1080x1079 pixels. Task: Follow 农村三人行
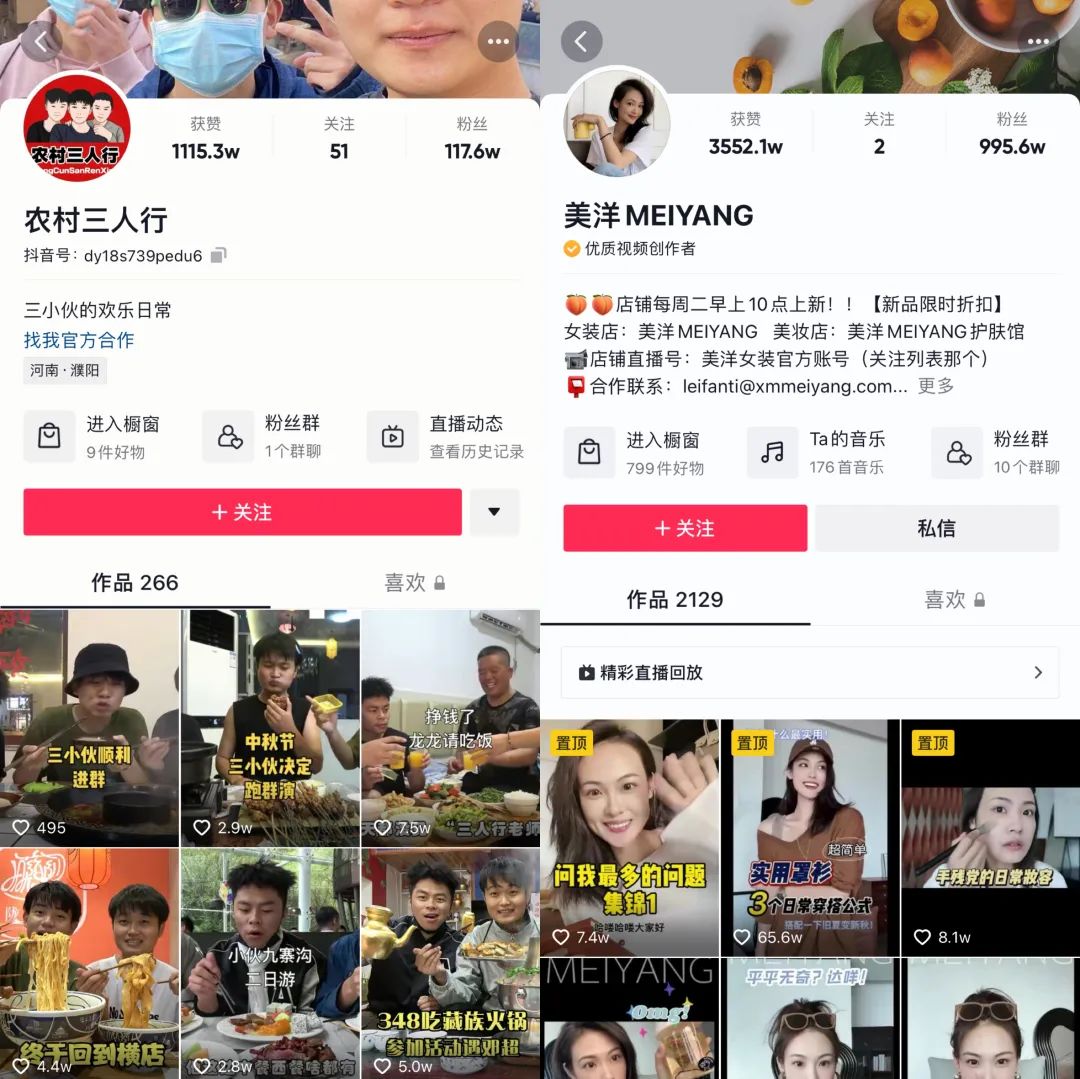point(242,512)
